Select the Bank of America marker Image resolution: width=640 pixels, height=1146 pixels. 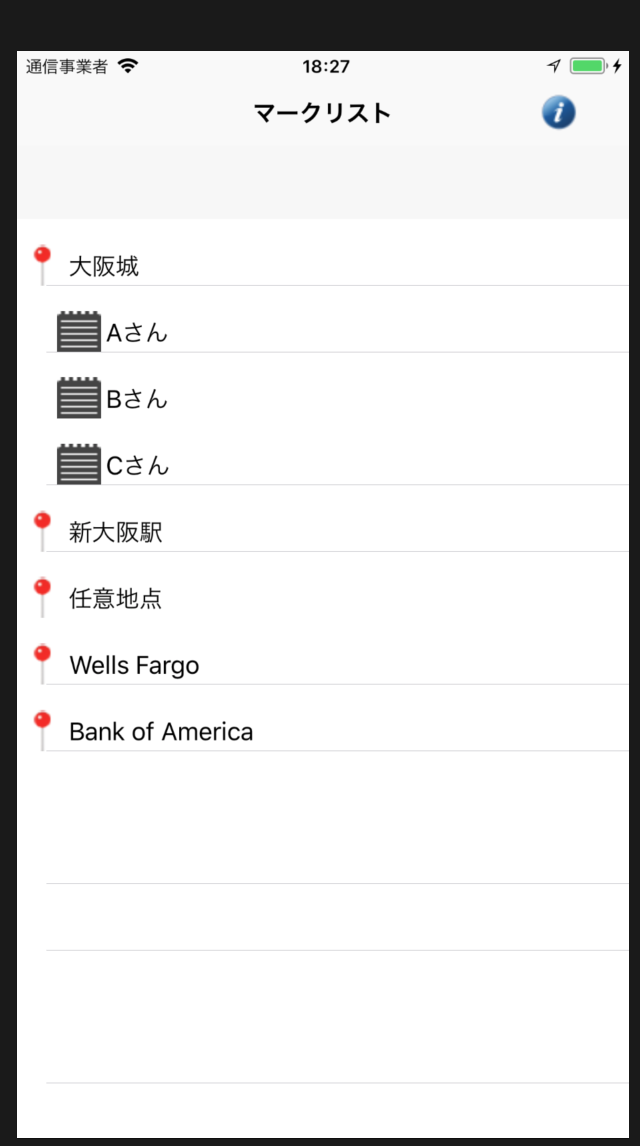(323, 718)
